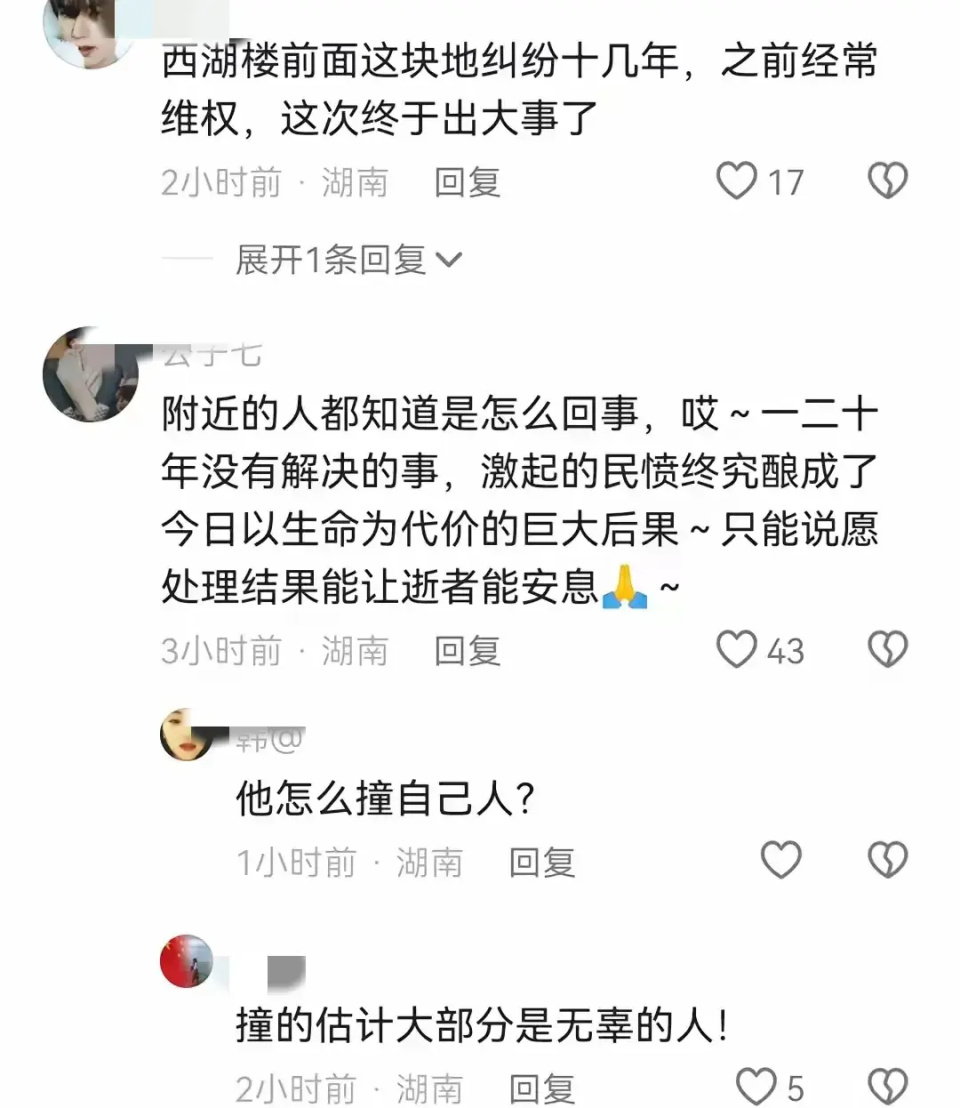Like the comment with 17 likes
This screenshot has height=1108, width=960.
coord(737,181)
